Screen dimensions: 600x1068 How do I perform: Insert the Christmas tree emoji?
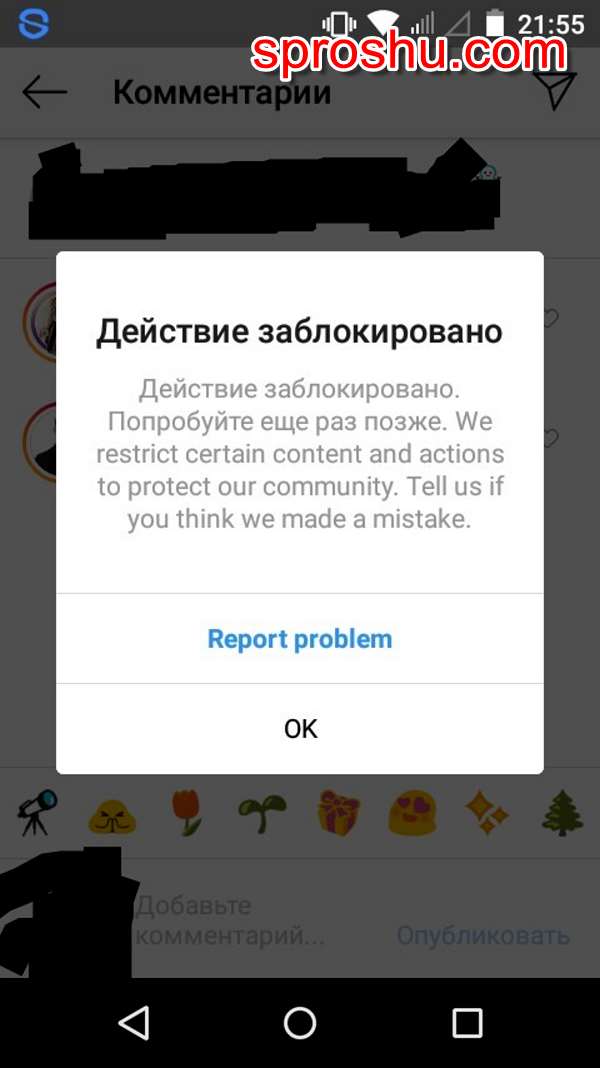click(562, 812)
